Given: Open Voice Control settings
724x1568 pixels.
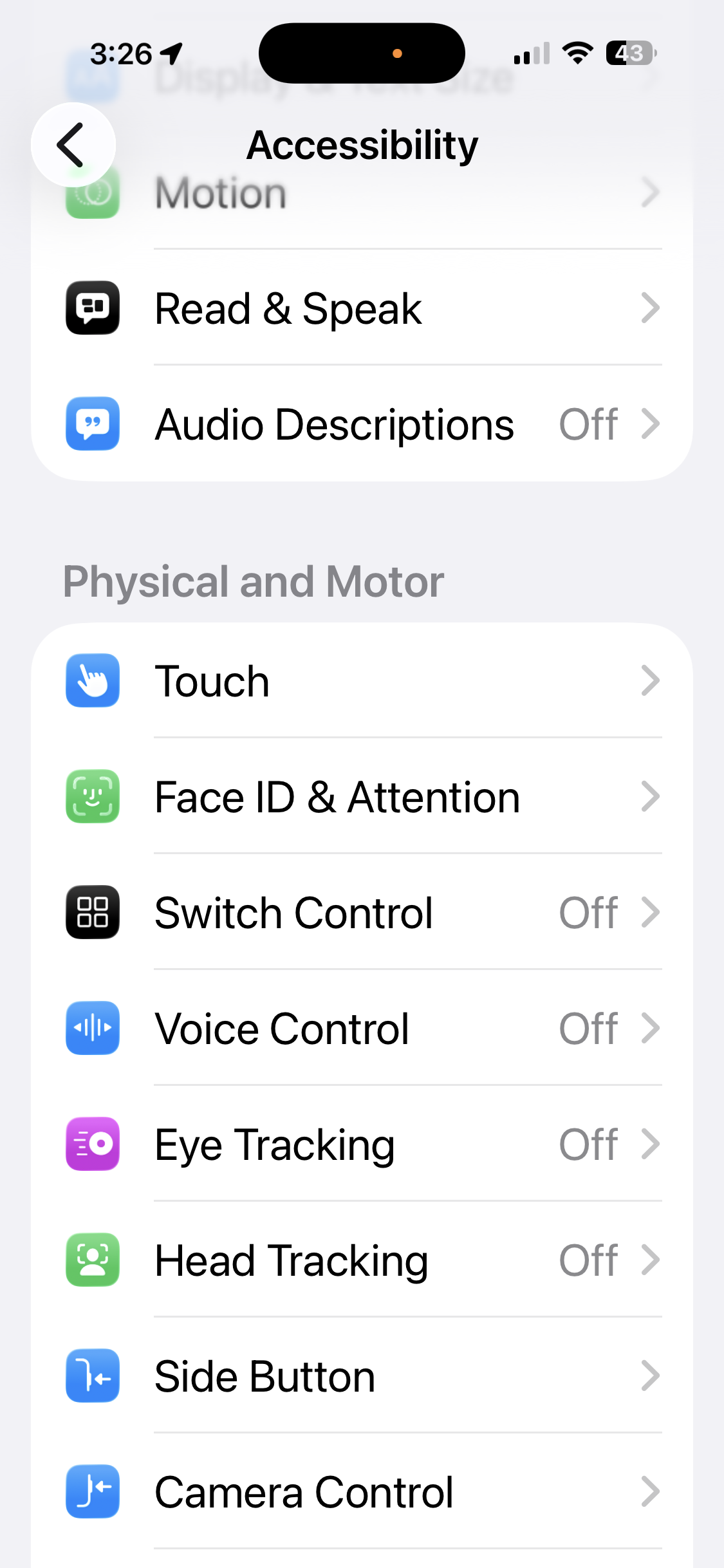Looking at the screenshot, I should (362, 1029).
